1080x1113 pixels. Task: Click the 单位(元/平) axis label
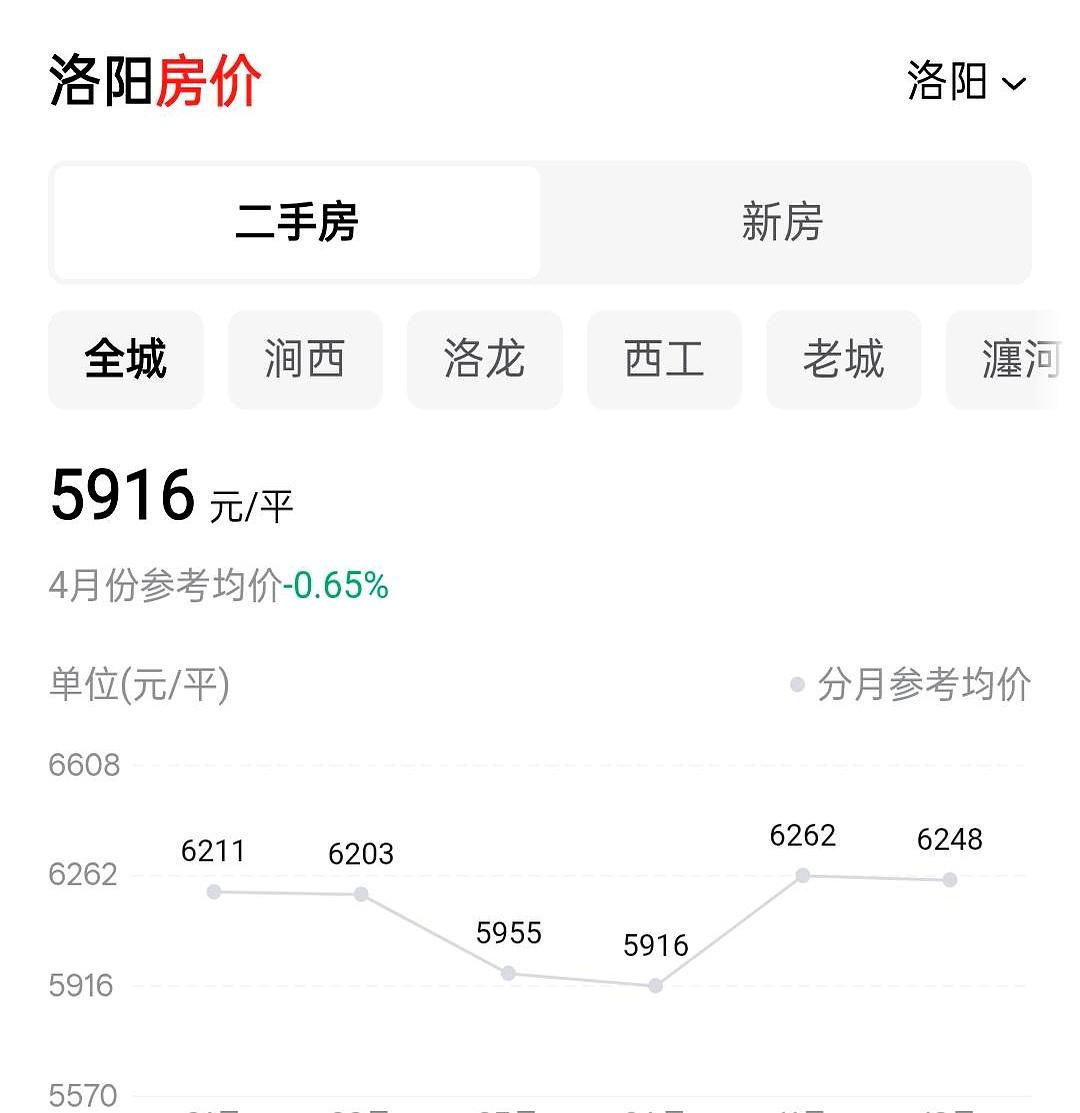tap(142, 686)
